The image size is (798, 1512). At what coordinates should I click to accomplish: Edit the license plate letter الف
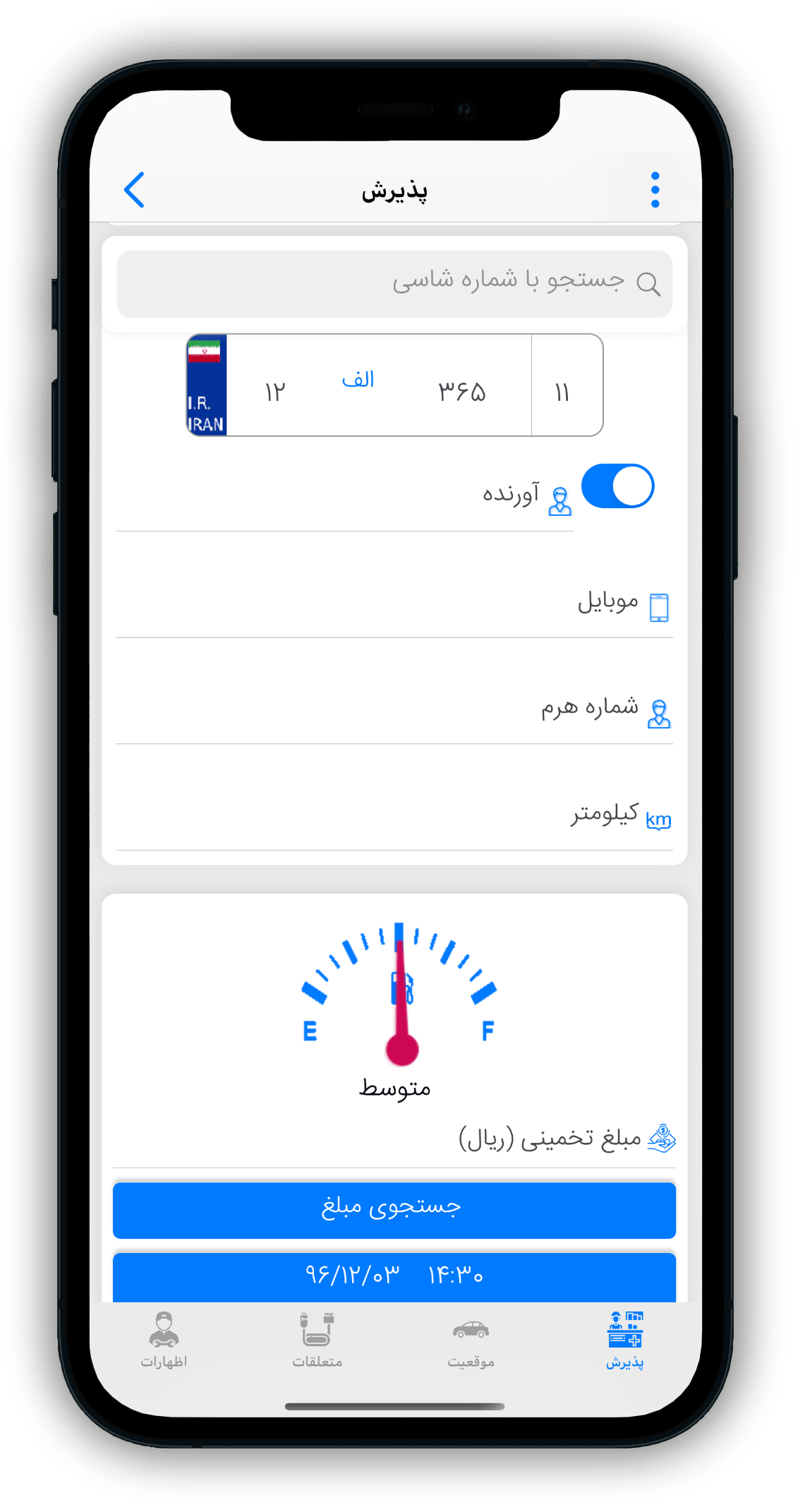coord(358,381)
